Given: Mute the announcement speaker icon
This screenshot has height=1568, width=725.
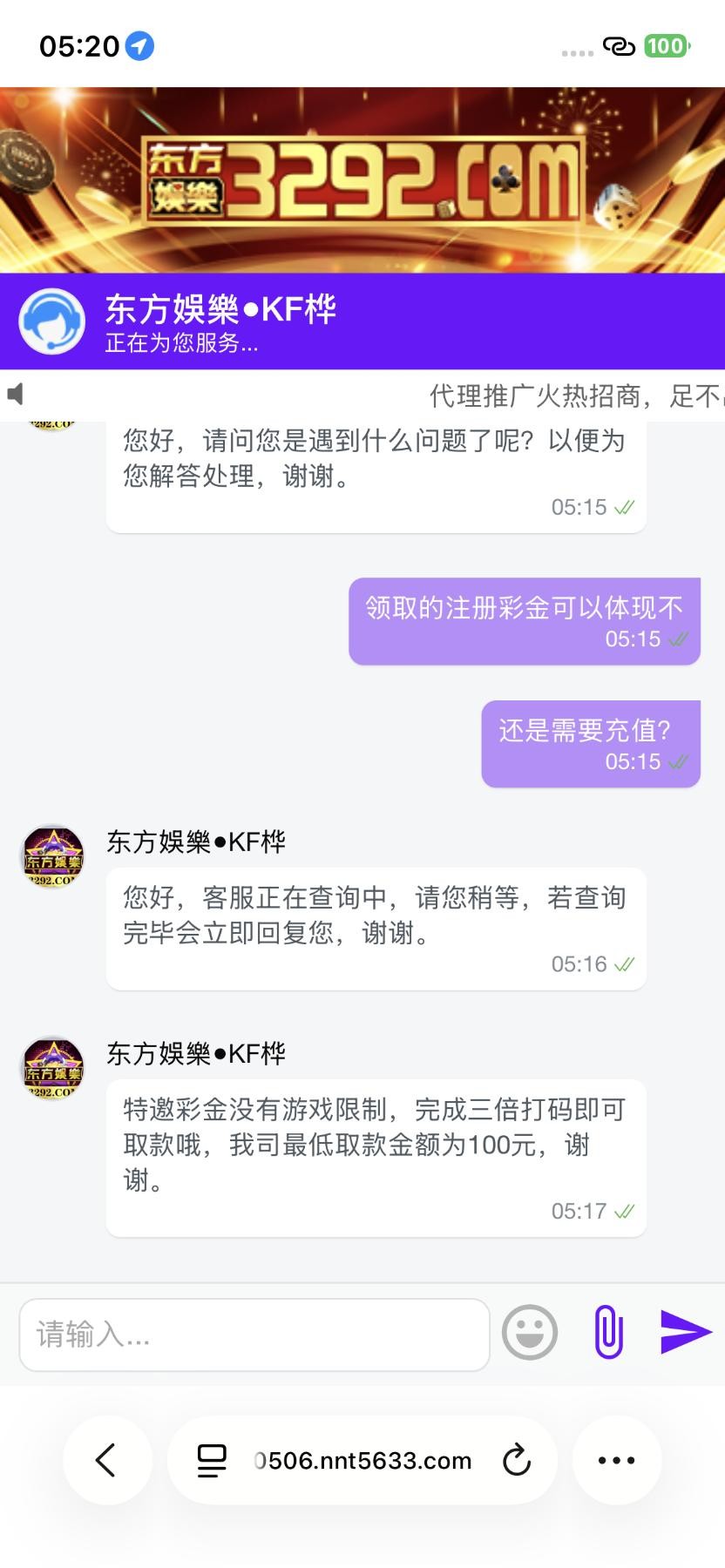Looking at the screenshot, I should (16, 395).
